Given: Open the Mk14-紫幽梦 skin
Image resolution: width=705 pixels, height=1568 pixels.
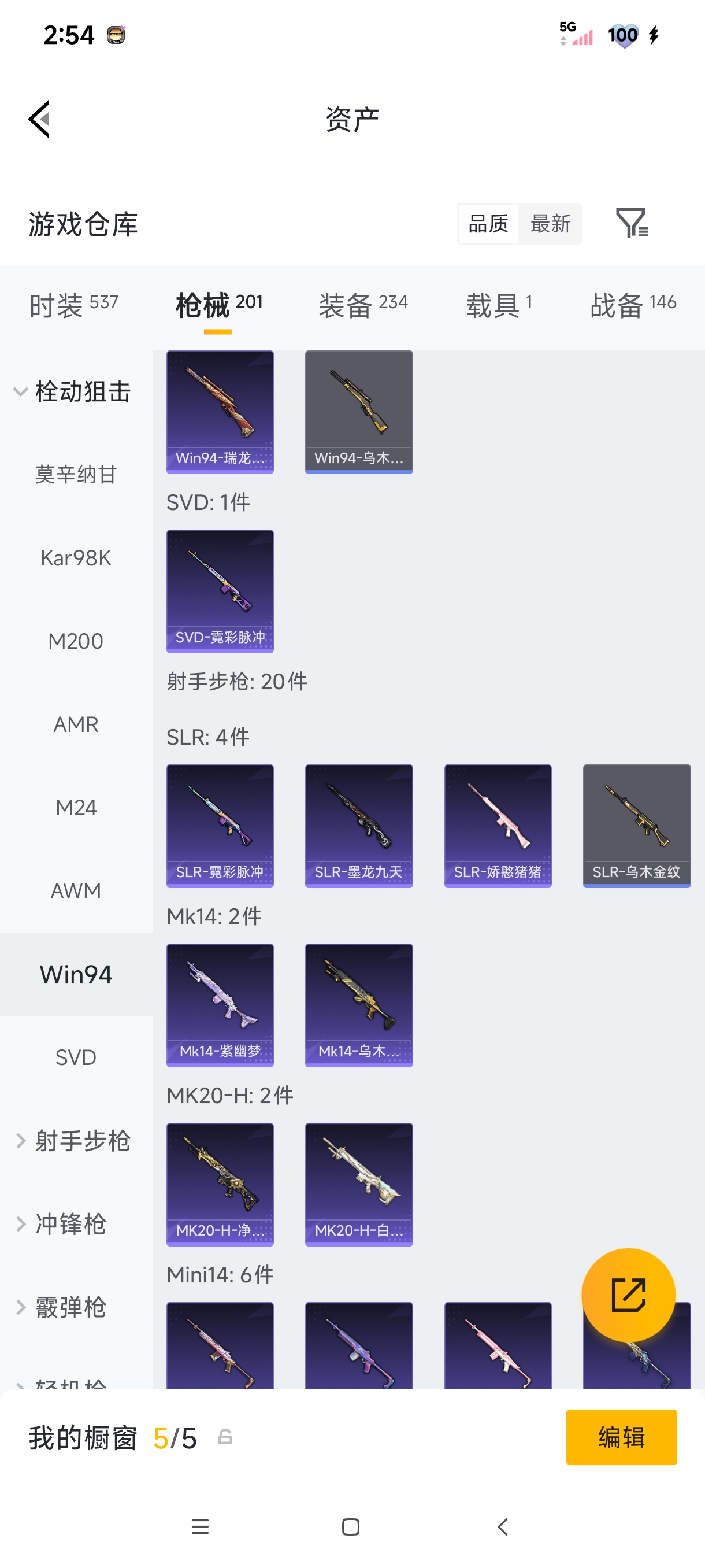Looking at the screenshot, I should [220, 1004].
